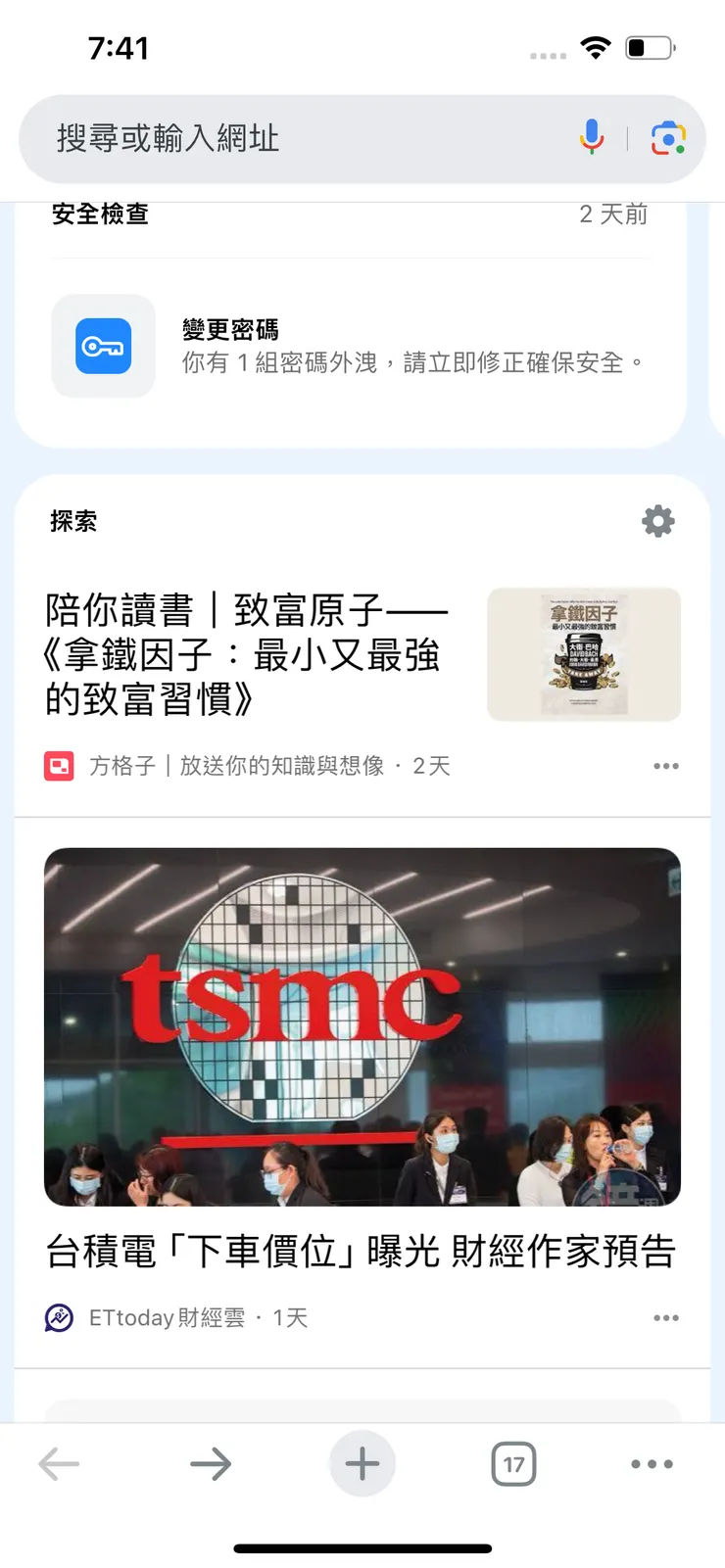
Task: Tap the 變更密碼 security suggestion
Action: pyautogui.click(x=362, y=347)
